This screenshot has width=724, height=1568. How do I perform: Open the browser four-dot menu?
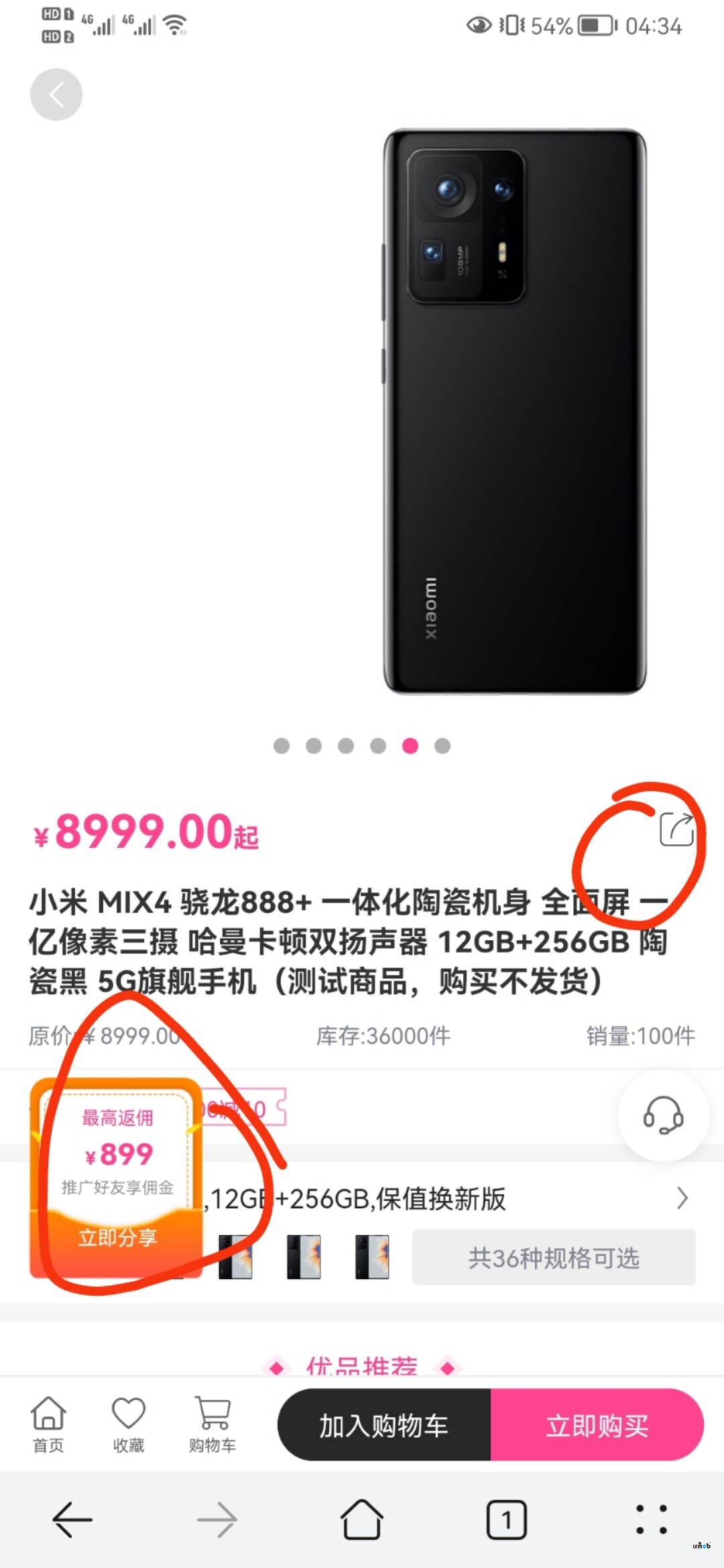[651, 1520]
